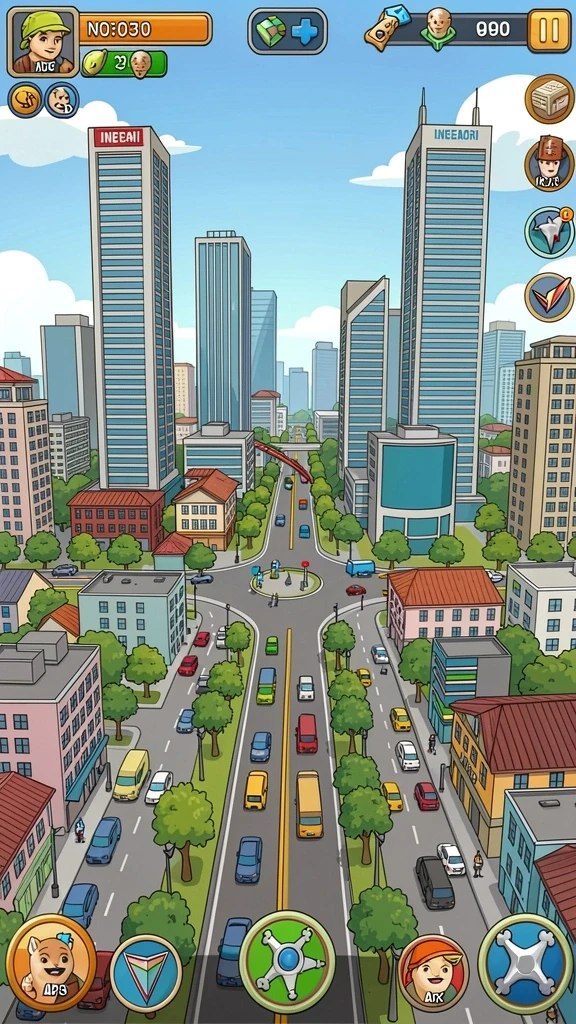
Task: Tap the triangle gem button
Action: click(146, 974)
